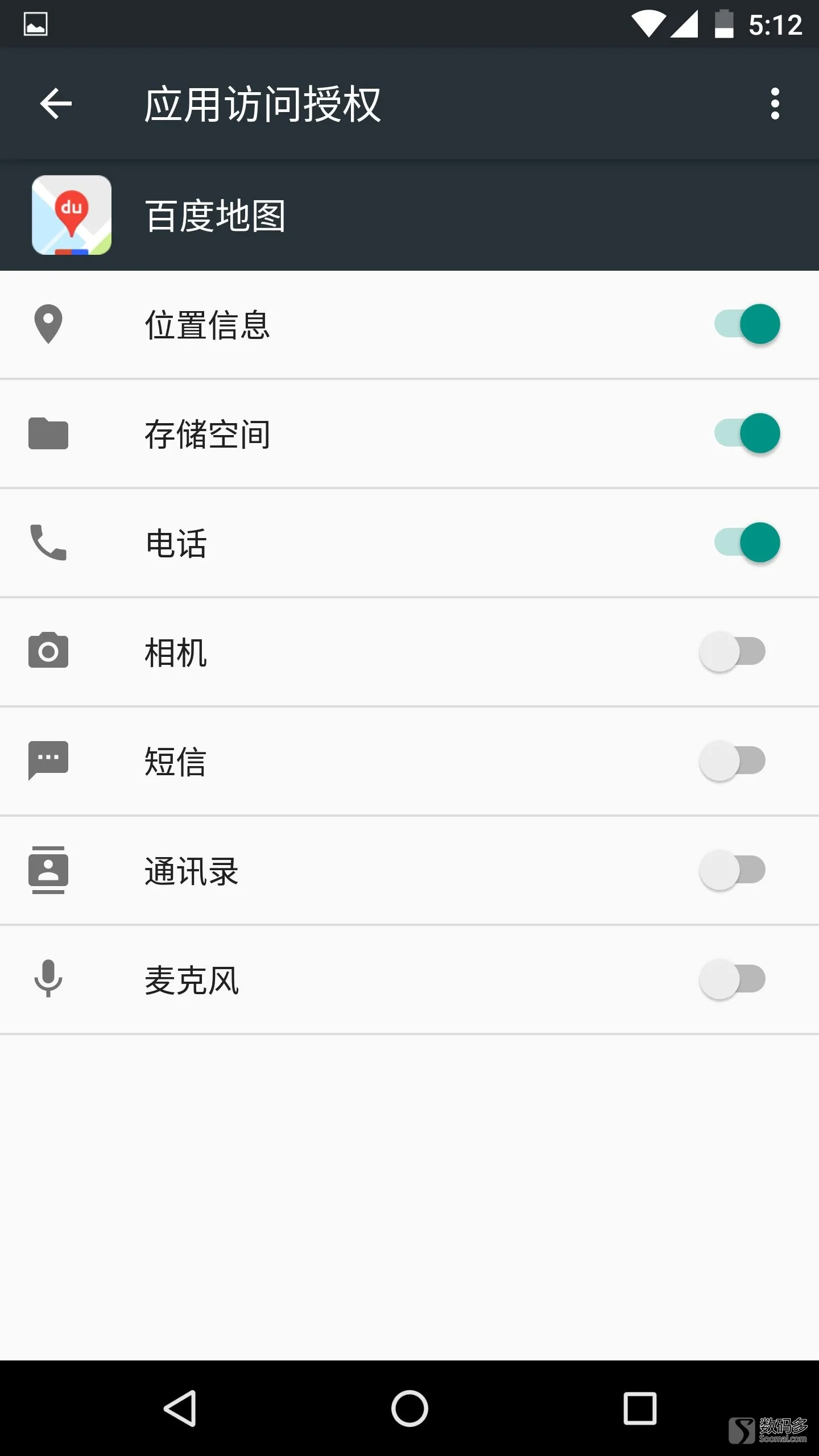
Task: Enable the 通讯录 permission
Action: click(733, 870)
